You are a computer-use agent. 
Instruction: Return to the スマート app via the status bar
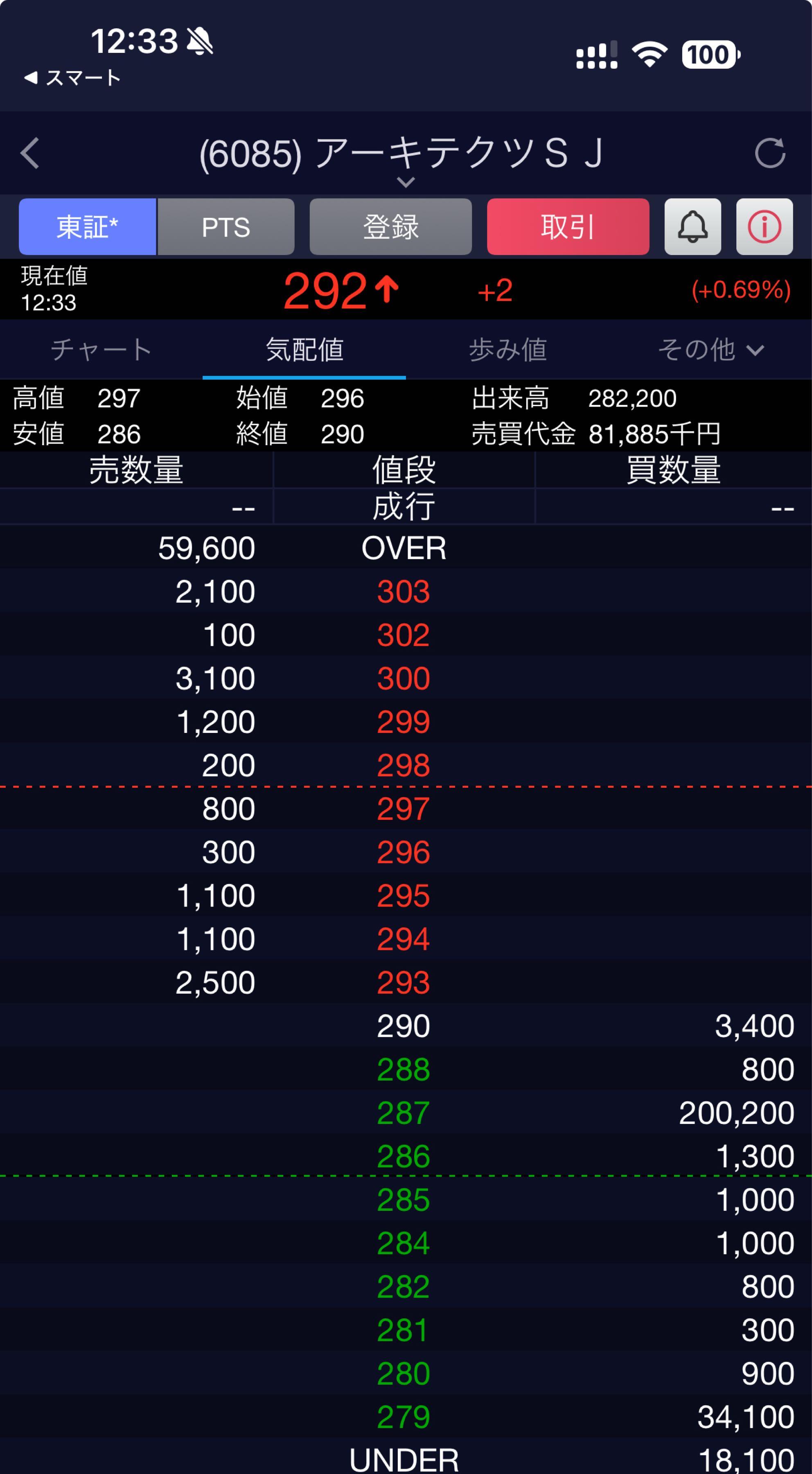(x=72, y=78)
